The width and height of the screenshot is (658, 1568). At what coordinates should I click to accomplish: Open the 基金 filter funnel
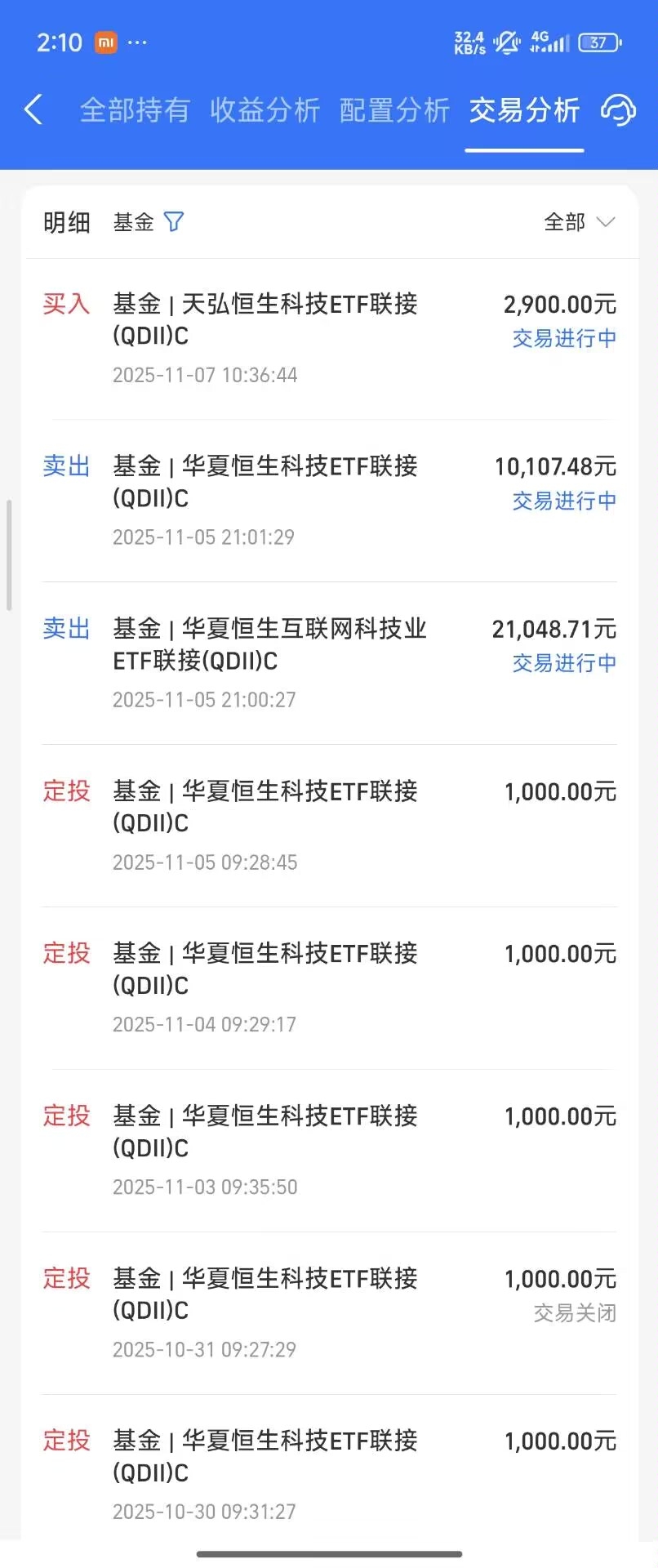click(174, 221)
